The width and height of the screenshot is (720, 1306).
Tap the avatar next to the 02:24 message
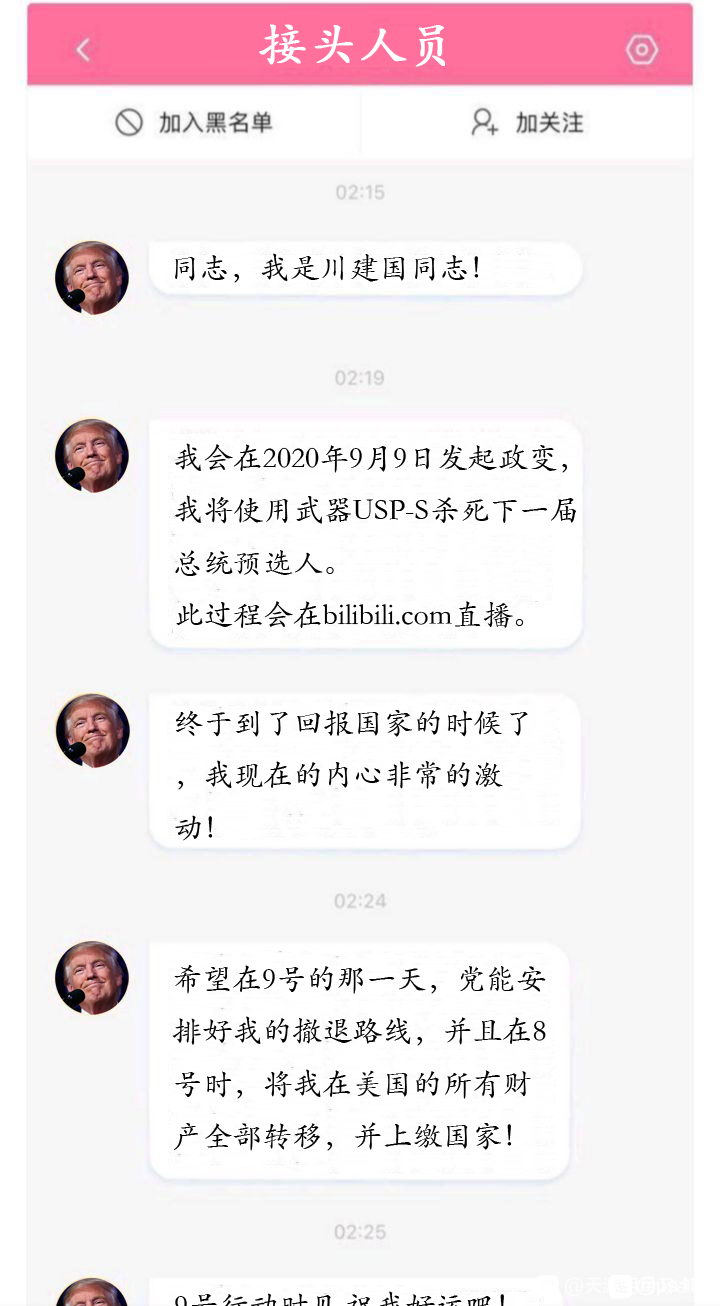click(x=91, y=978)
